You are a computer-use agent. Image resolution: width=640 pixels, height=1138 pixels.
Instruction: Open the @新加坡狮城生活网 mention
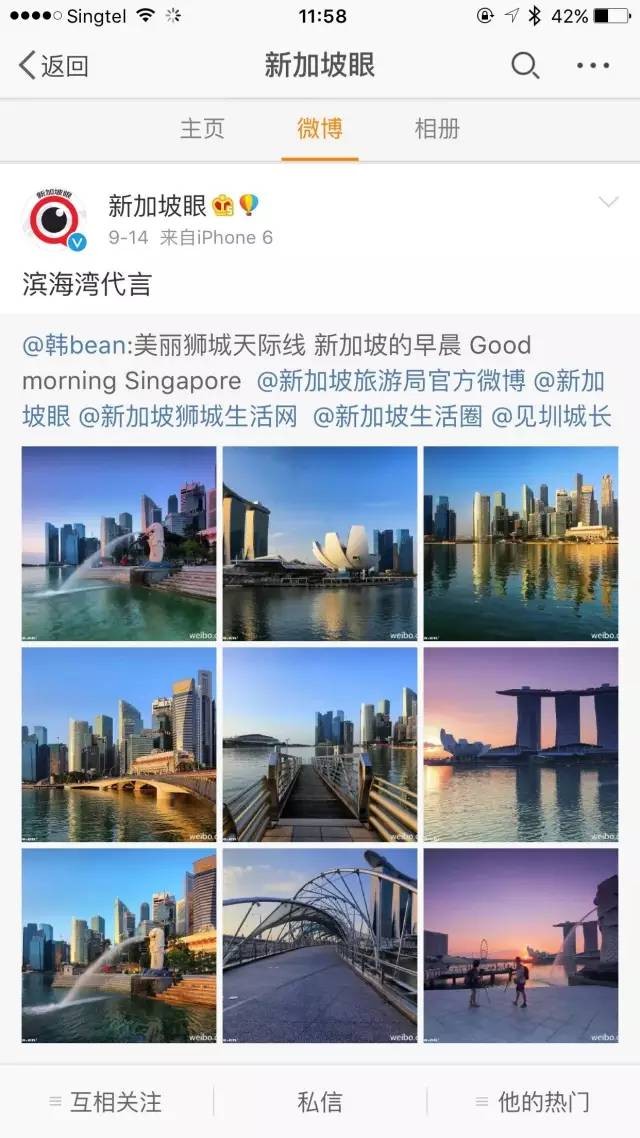tap(188, 417)
